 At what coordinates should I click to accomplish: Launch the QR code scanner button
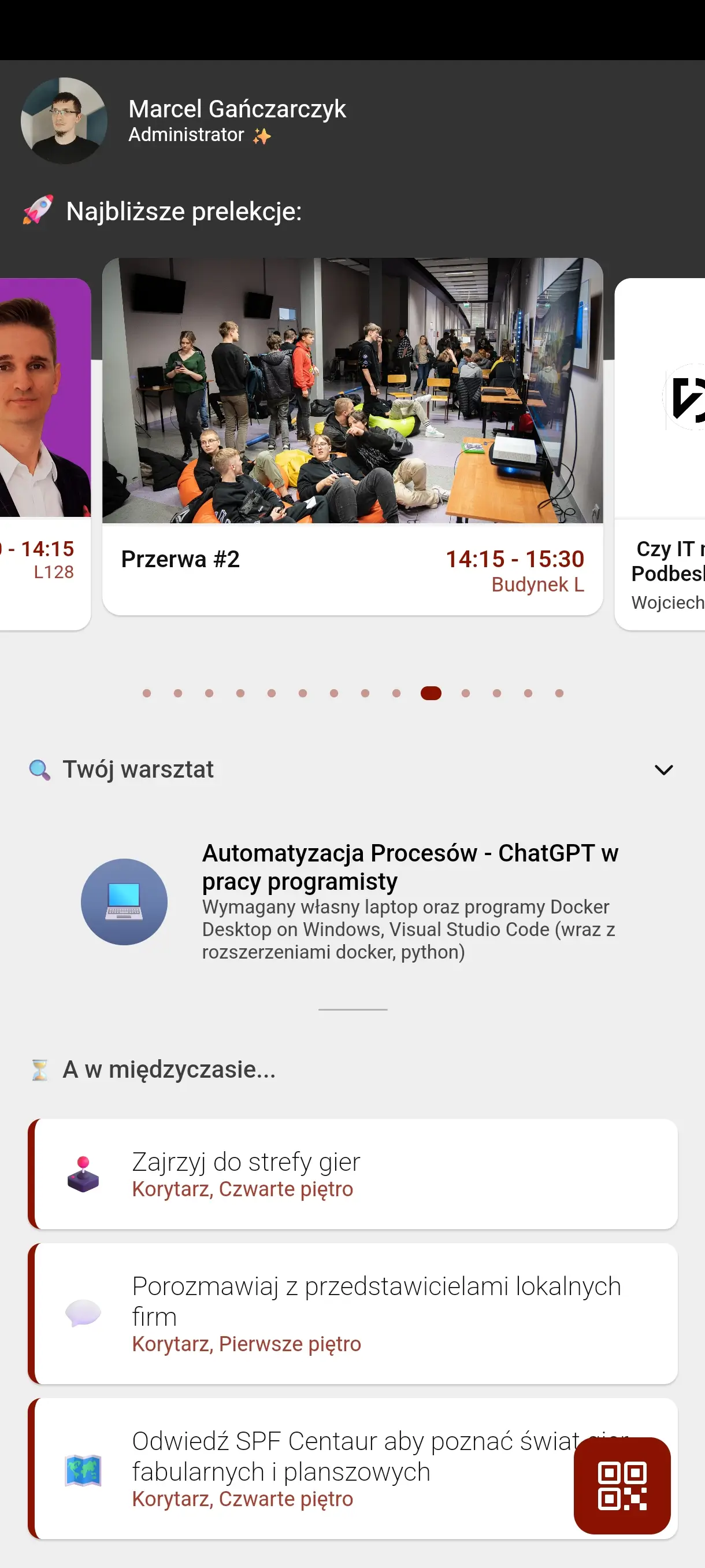pyautogui.click(x=622, y=1485)
